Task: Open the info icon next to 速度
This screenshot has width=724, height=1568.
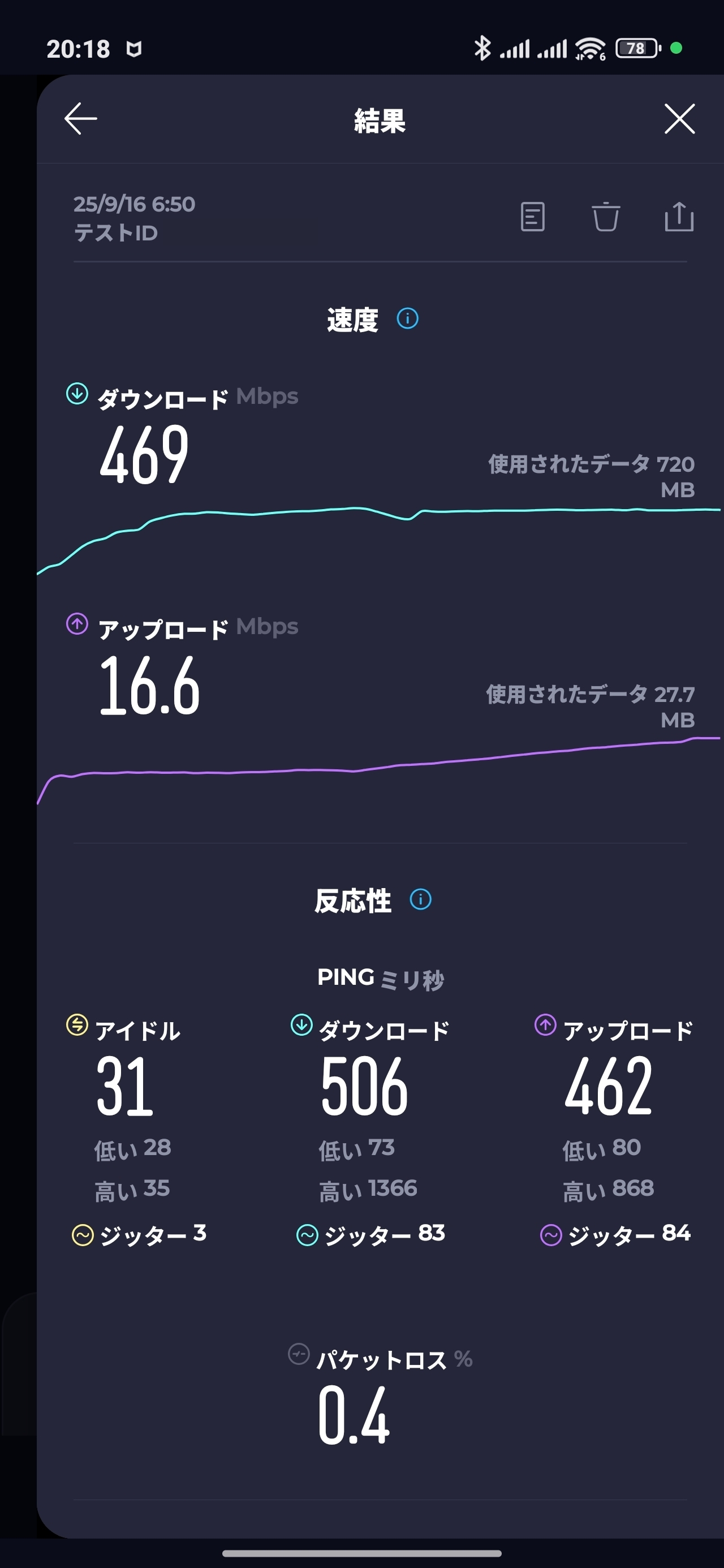Action: coord(407,318)
